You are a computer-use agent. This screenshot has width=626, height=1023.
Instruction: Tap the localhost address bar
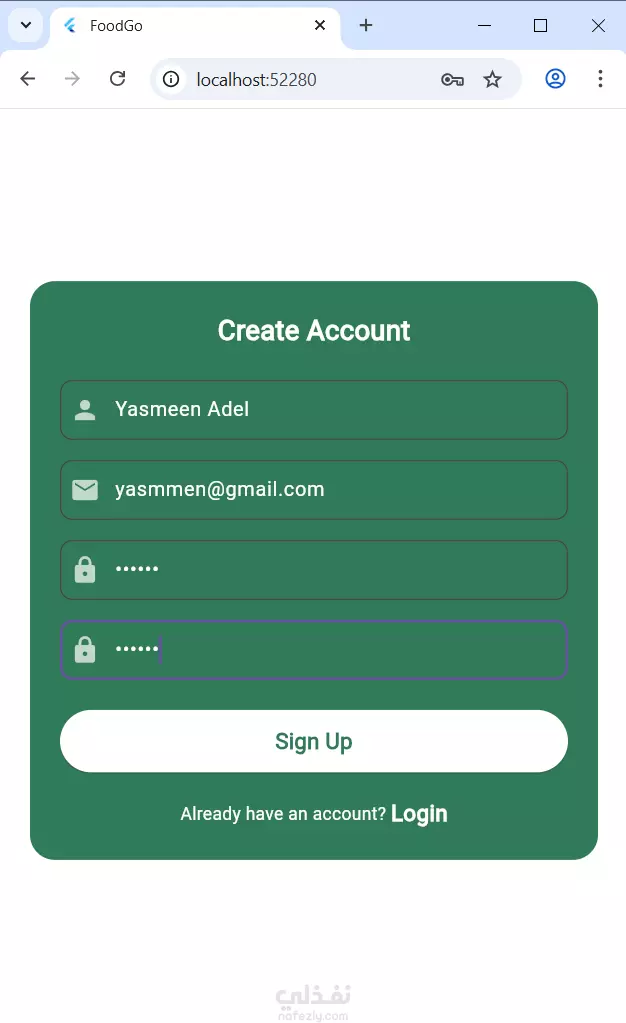(300, 79)
